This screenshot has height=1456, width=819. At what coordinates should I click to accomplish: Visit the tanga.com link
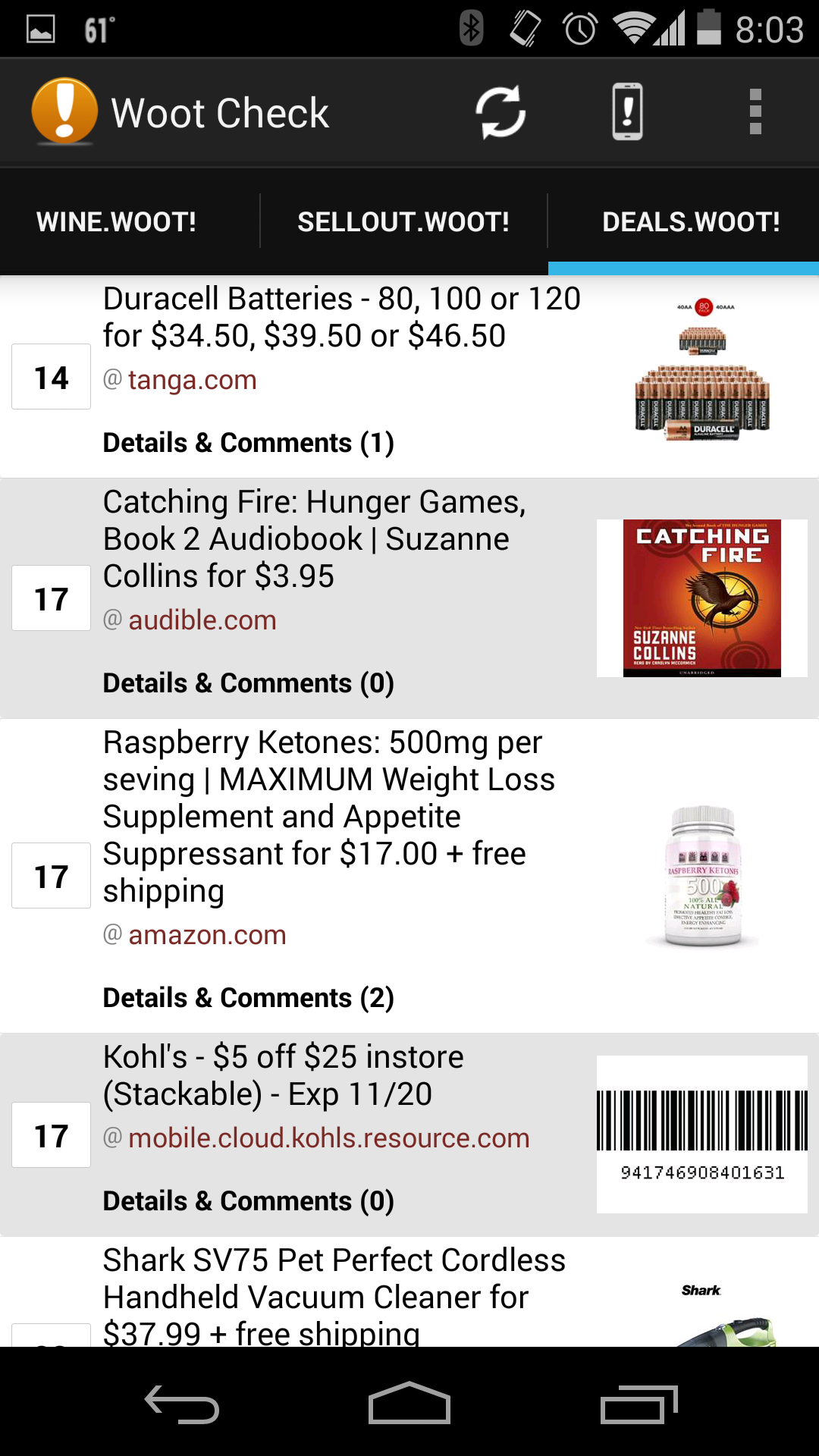click(192, 380)
